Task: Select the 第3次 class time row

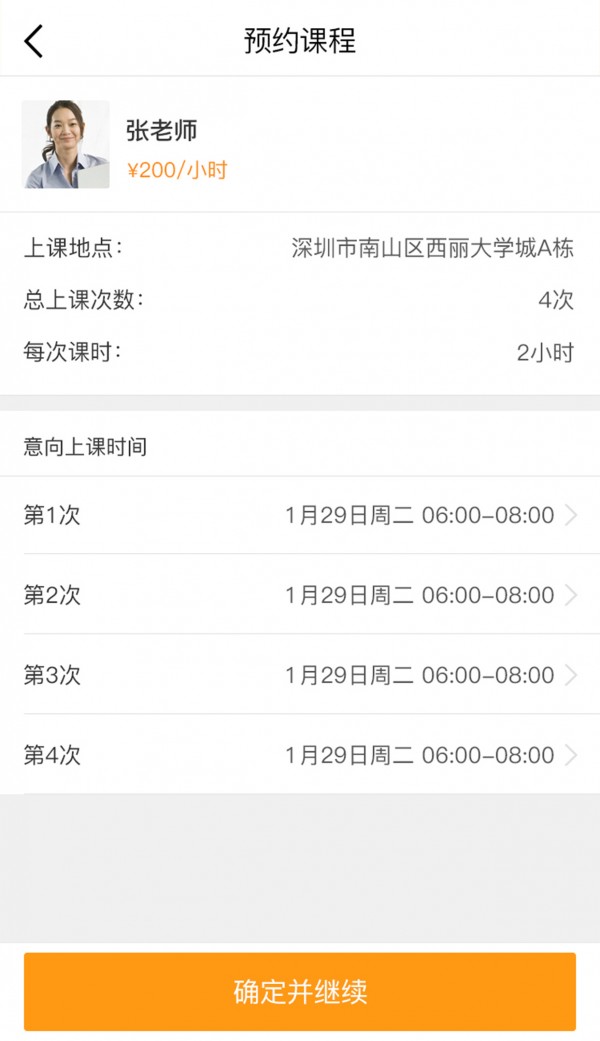Action: tap(300, 675)
